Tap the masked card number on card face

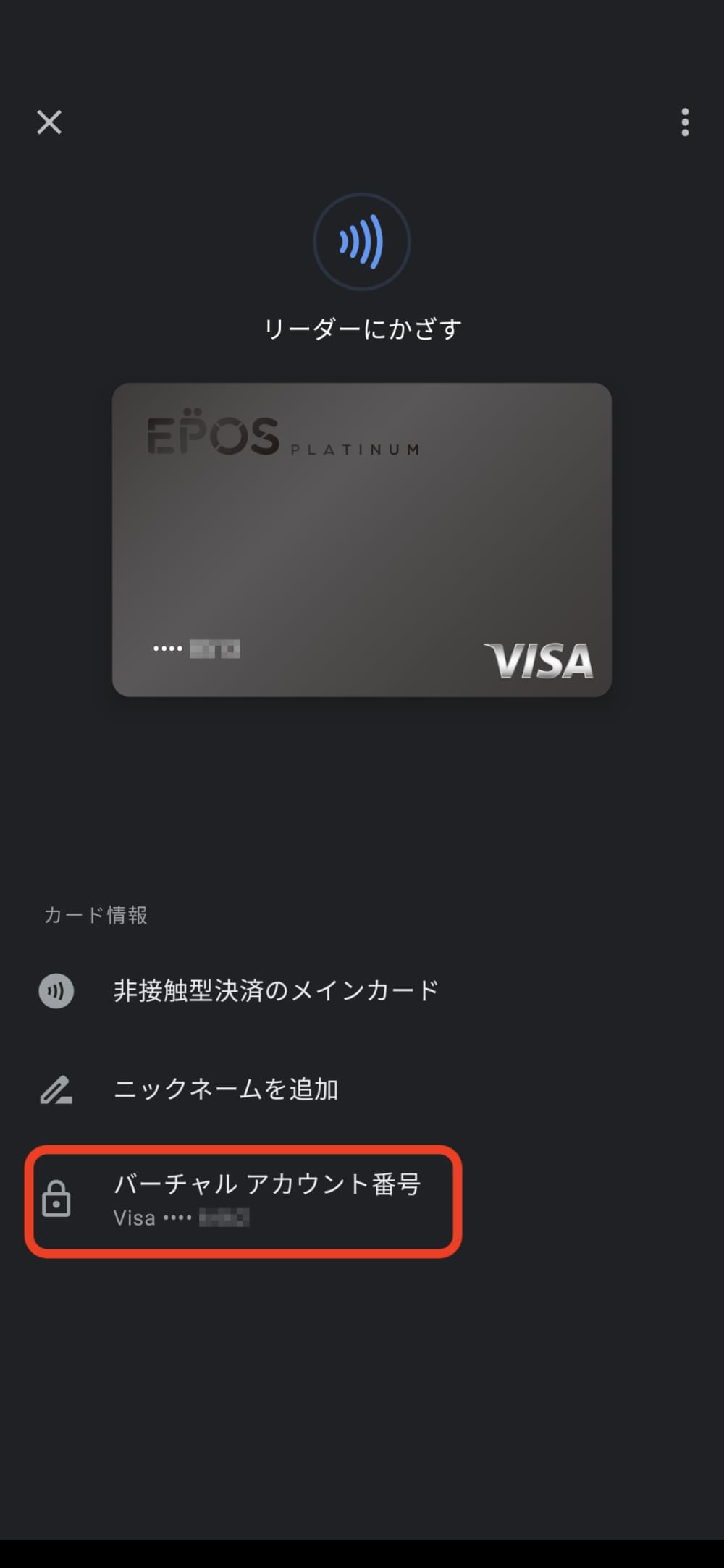tap(197, 649)
